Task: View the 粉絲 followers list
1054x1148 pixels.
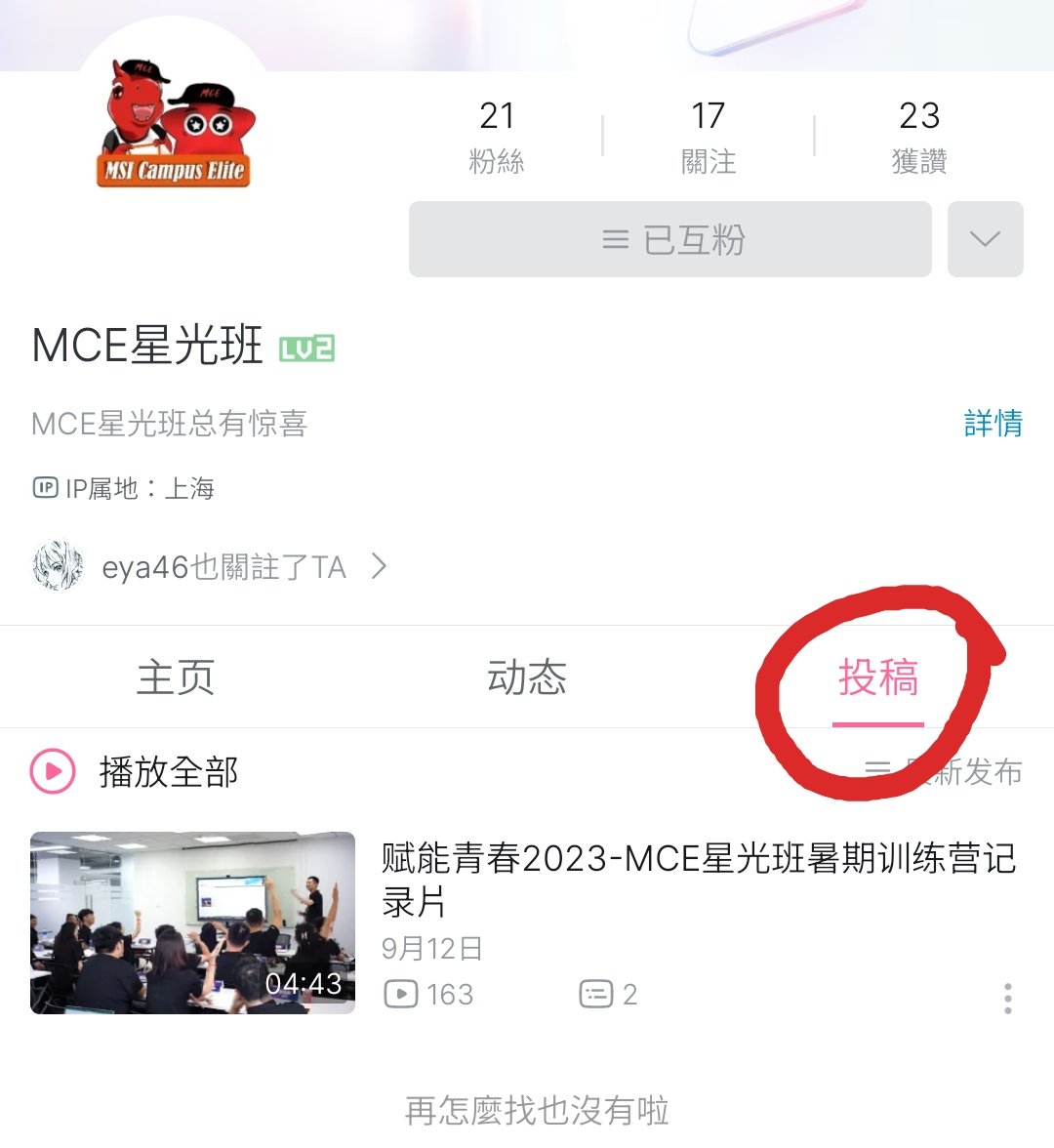Action: point(497,137)
